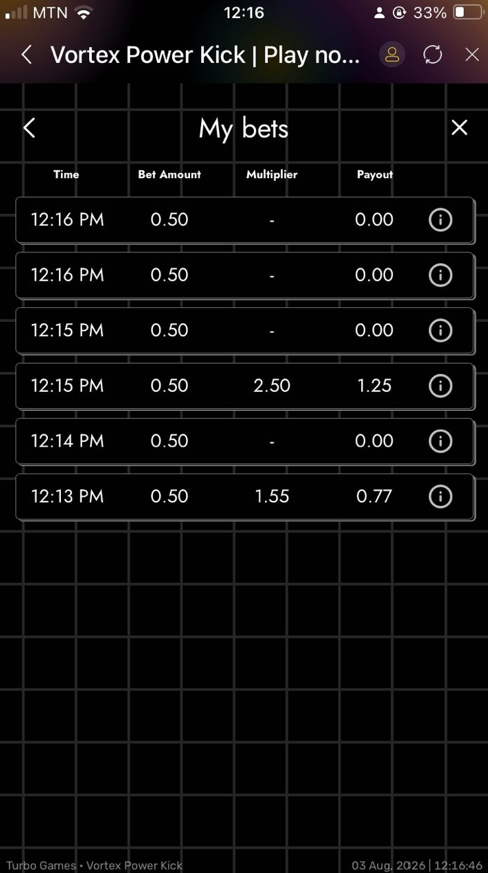Screen dimensions: 488x873
Task: Close the Vortex Power Kick browser window
Action: [472, 55]
